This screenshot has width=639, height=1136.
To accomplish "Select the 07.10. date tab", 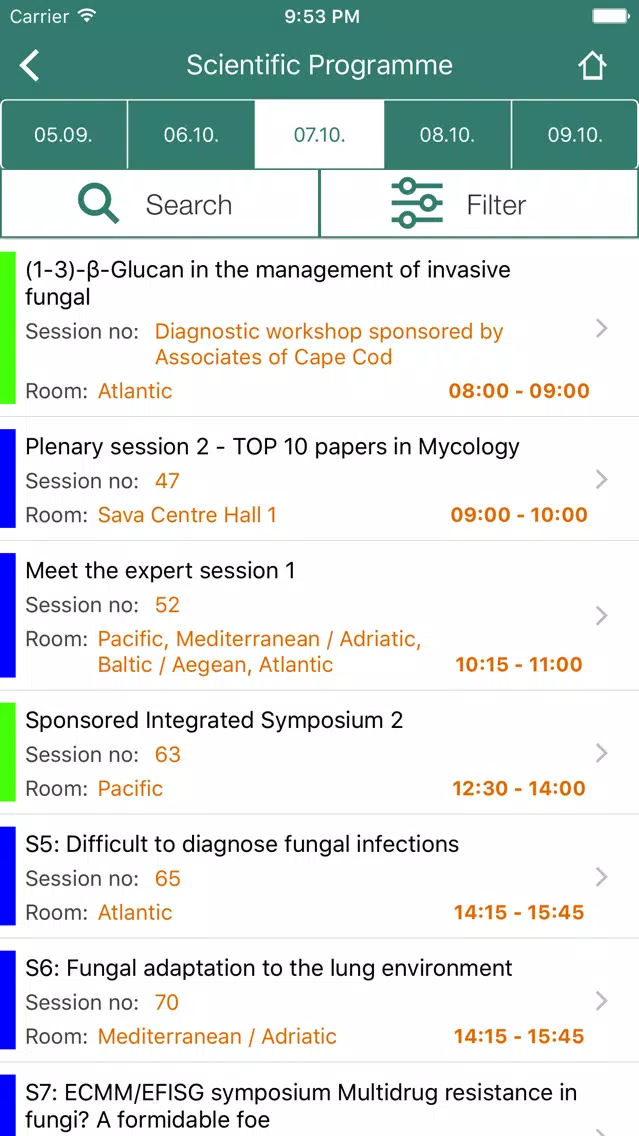I will (x=320, y=135).
